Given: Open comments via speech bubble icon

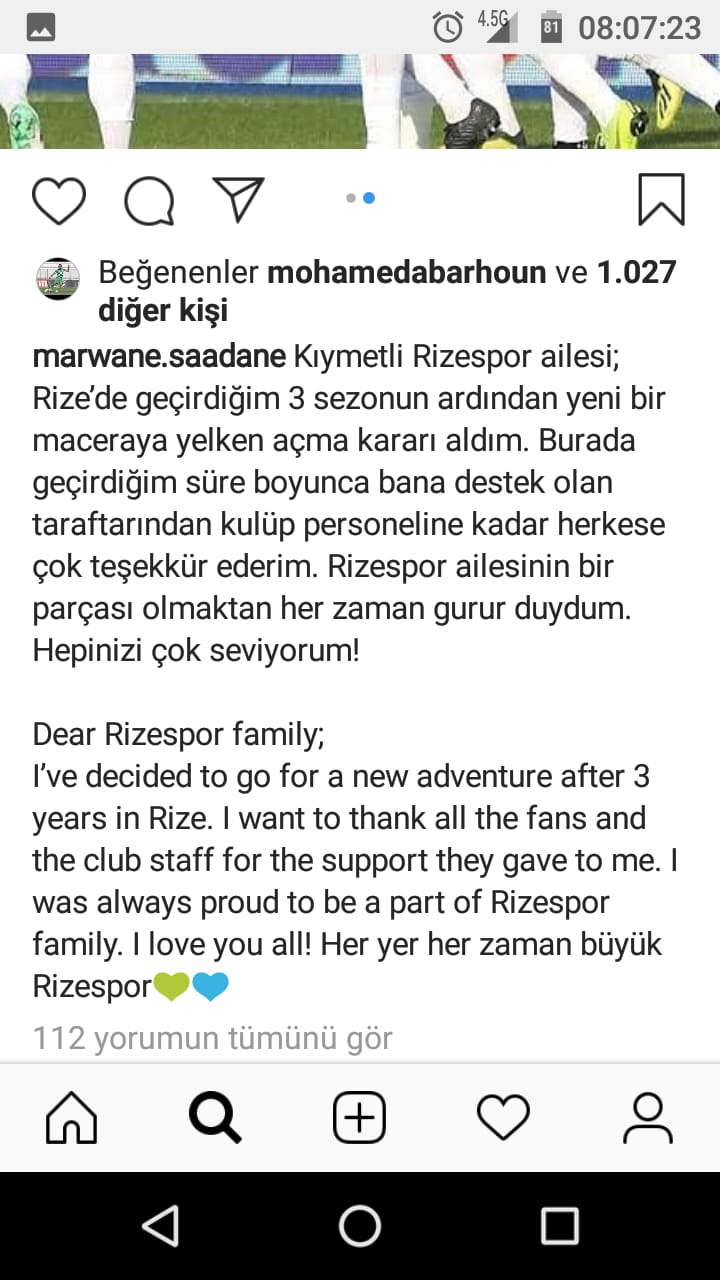Looking at the screenshot, I should click(149, 200).
